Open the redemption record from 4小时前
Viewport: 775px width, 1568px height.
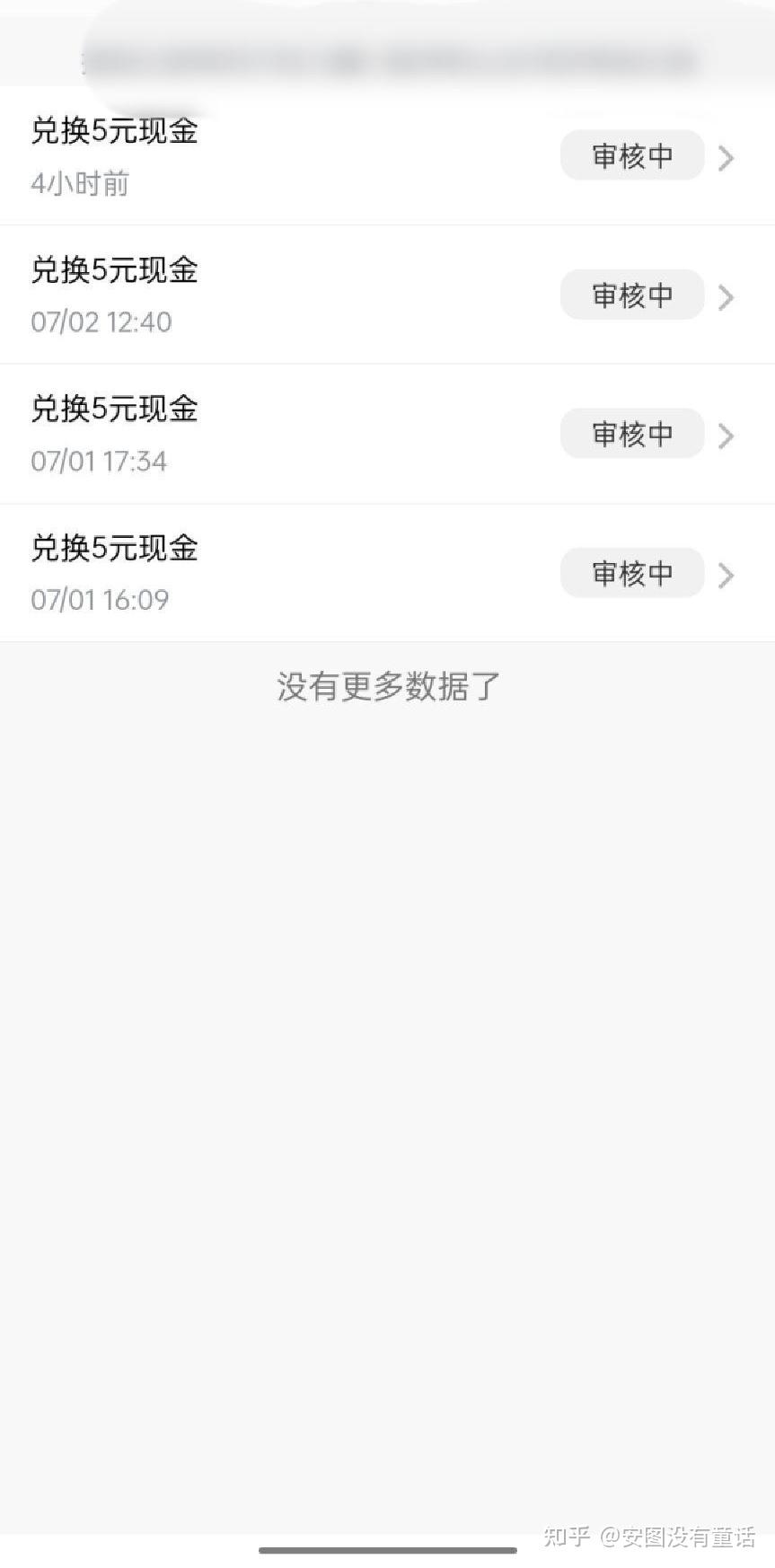(x=386, y=156)
